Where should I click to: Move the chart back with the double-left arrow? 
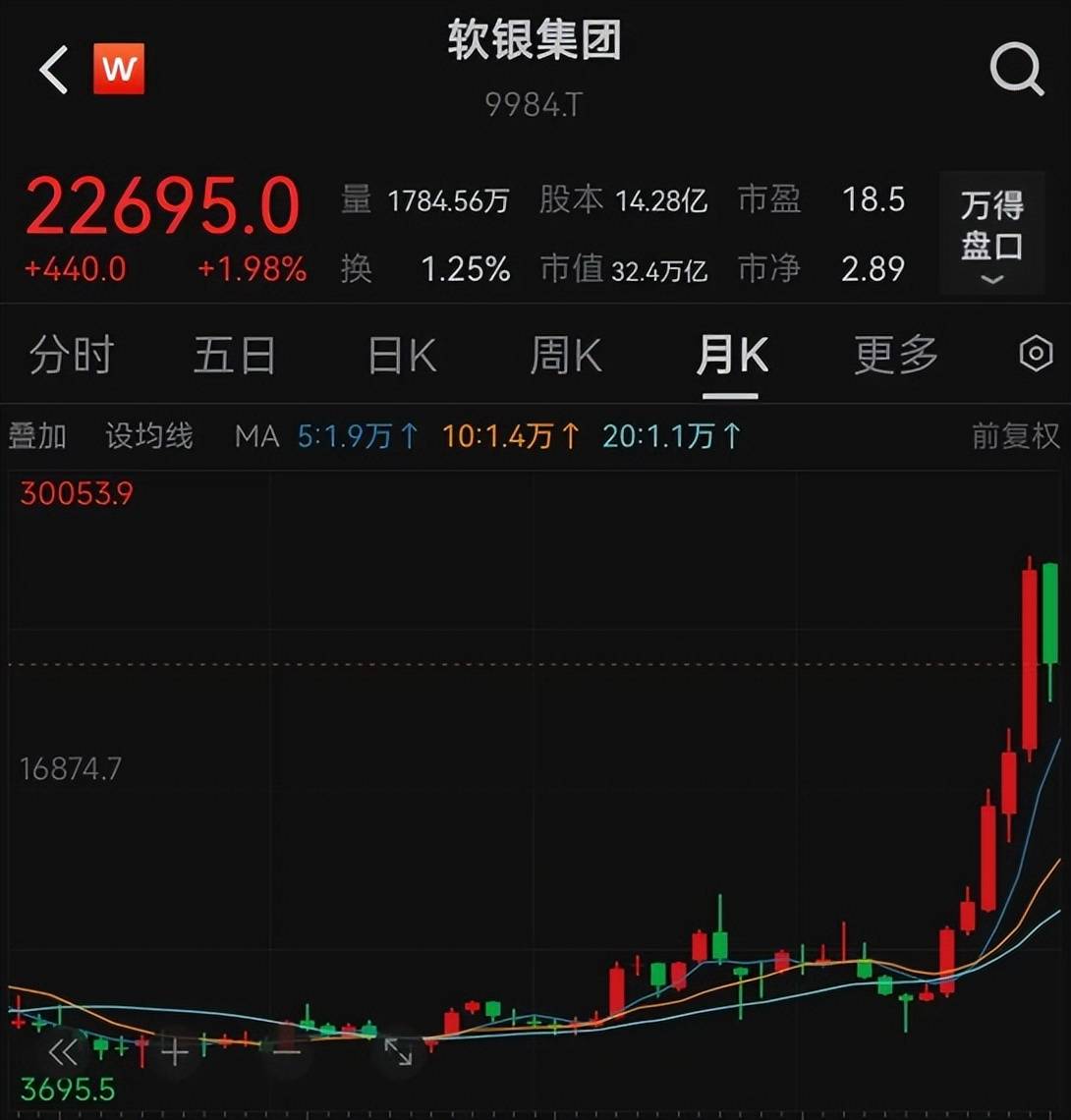pos(63,1052)
